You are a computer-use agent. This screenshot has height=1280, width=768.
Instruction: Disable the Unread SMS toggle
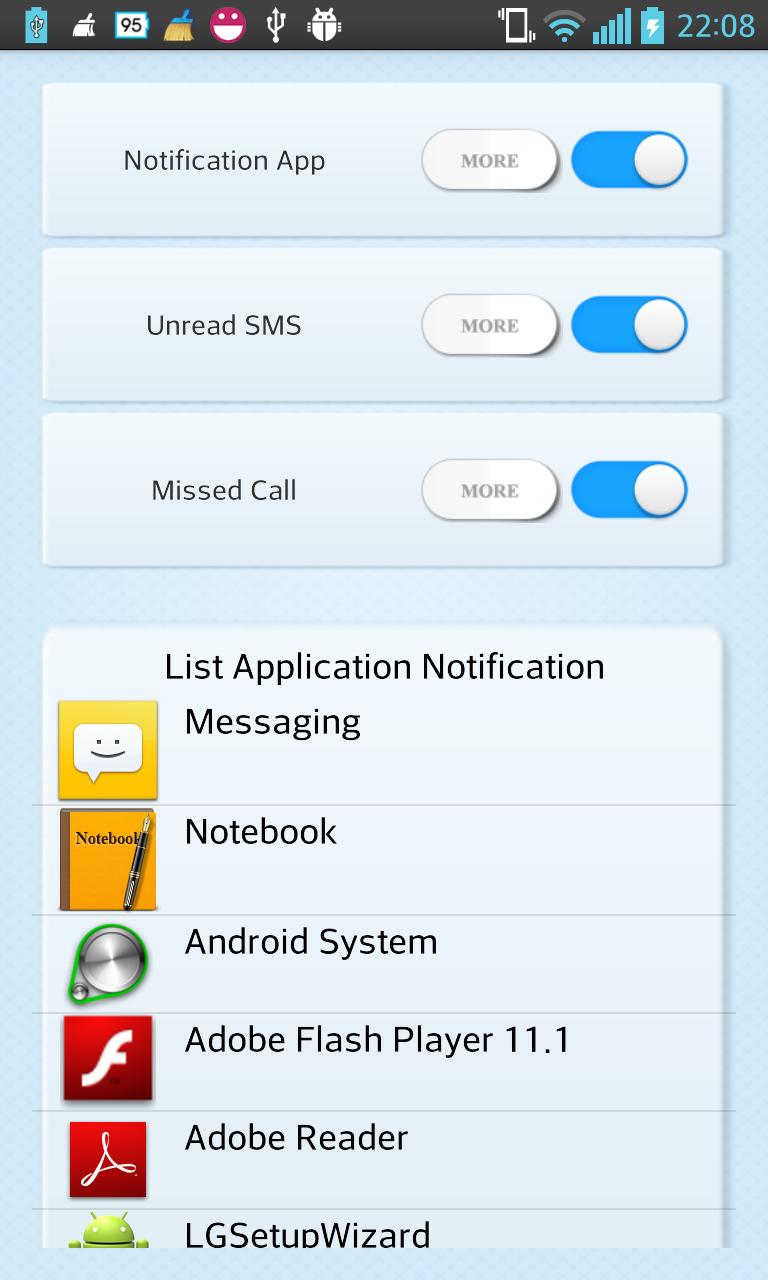(629, 325)
